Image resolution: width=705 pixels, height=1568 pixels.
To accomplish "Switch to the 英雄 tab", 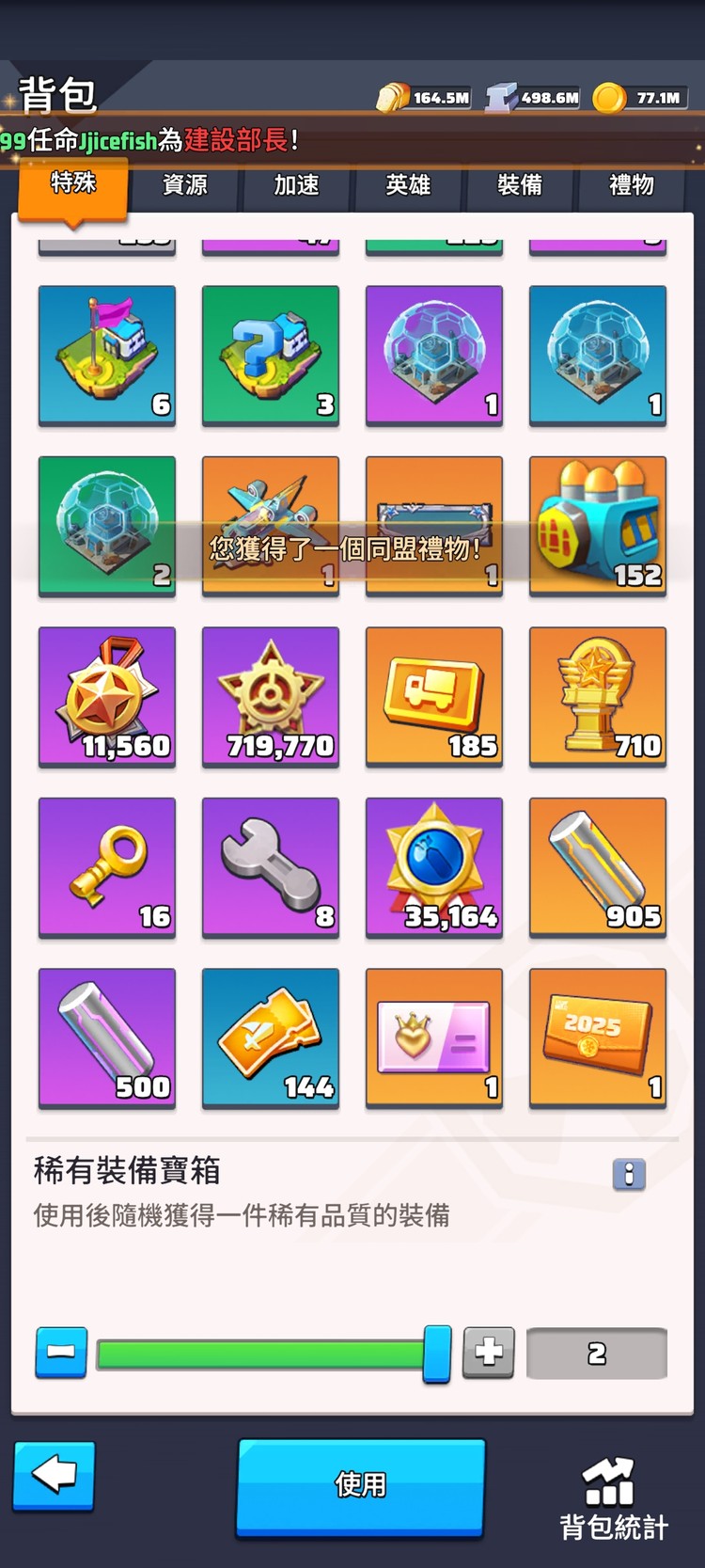I will point(409,185).
